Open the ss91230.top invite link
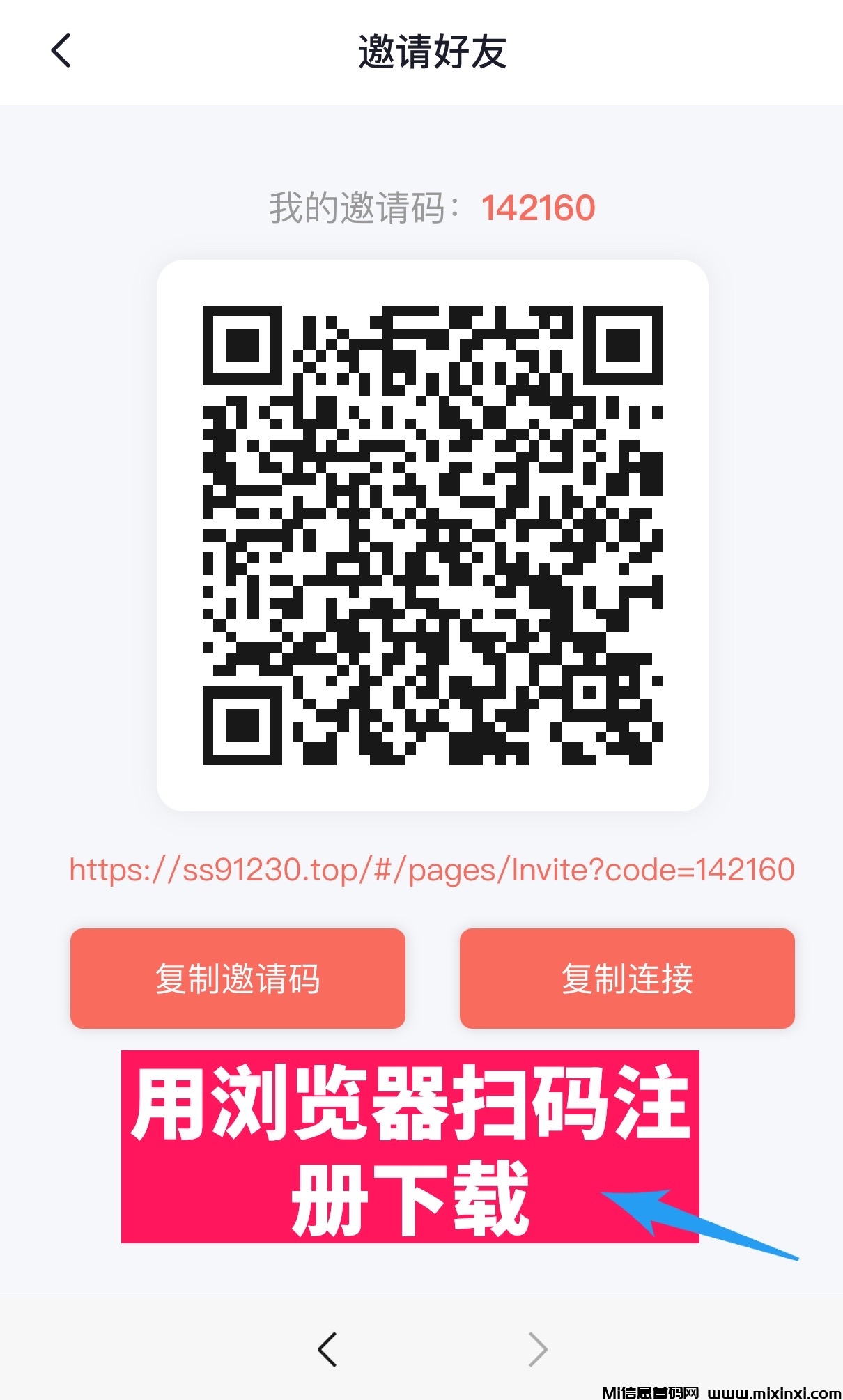Screen dimensions: 843x1400 [x=432, y=870]
